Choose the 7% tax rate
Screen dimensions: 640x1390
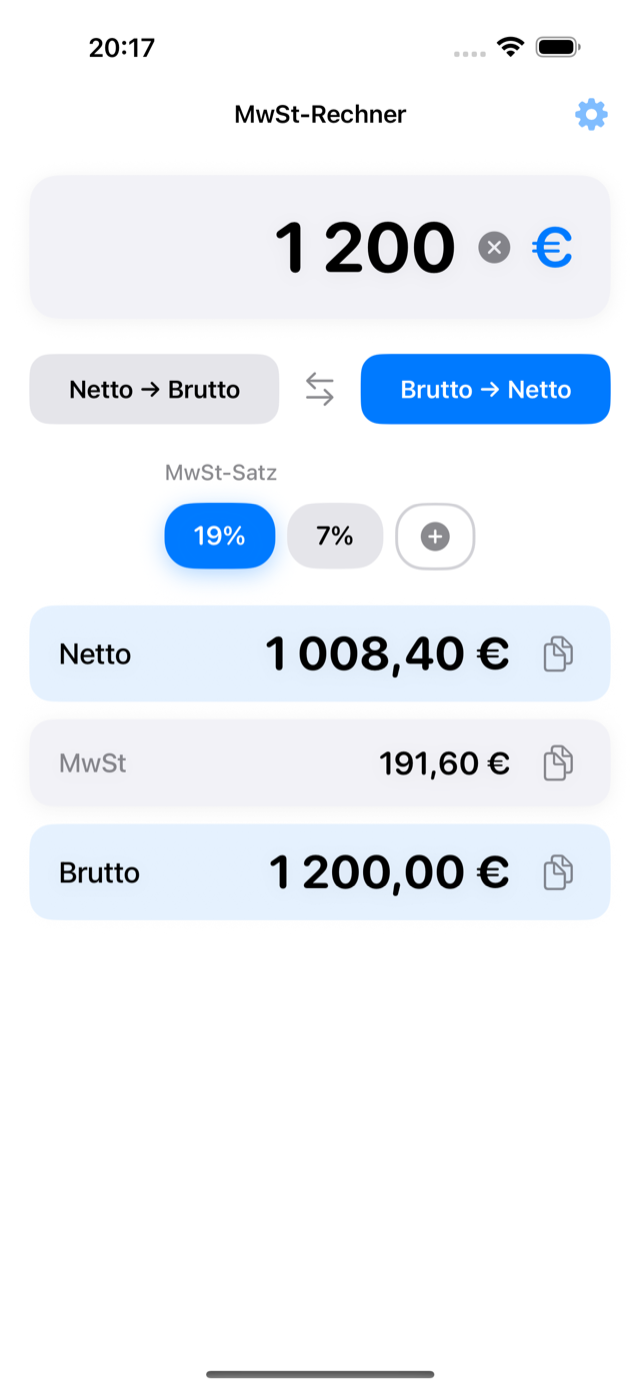[335, 536]
